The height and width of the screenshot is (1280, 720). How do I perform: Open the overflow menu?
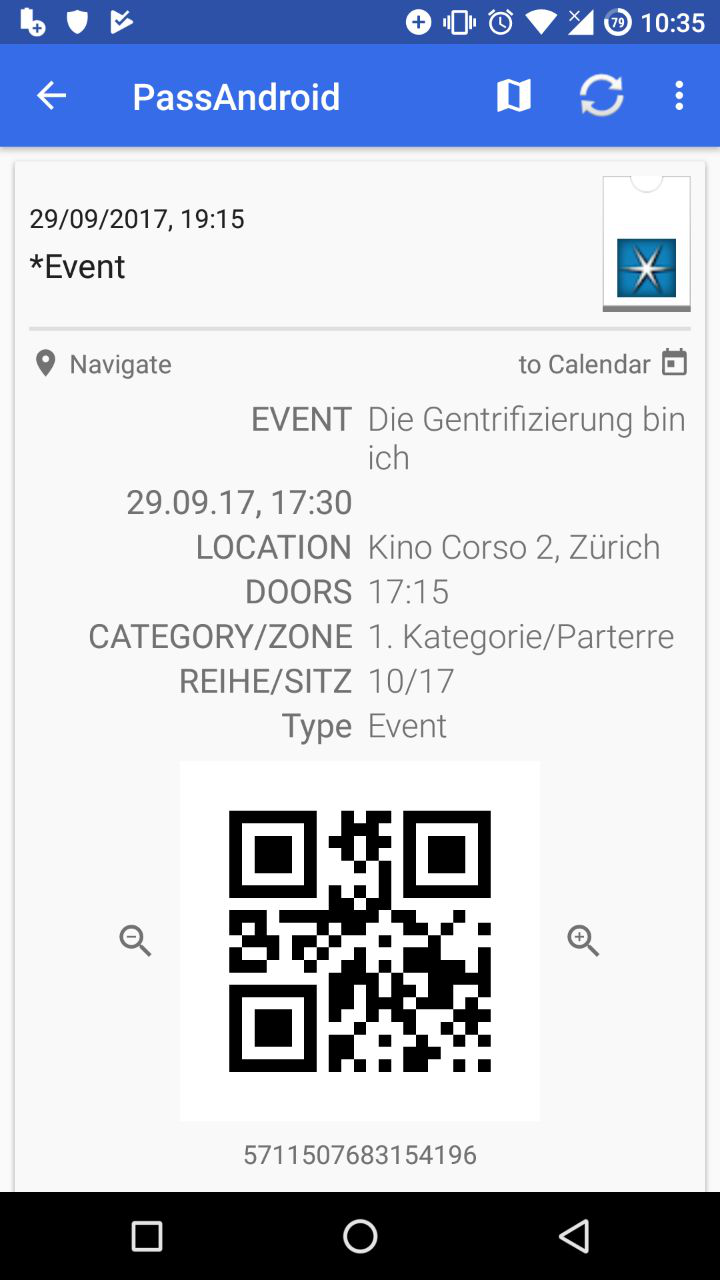point(679,96)
